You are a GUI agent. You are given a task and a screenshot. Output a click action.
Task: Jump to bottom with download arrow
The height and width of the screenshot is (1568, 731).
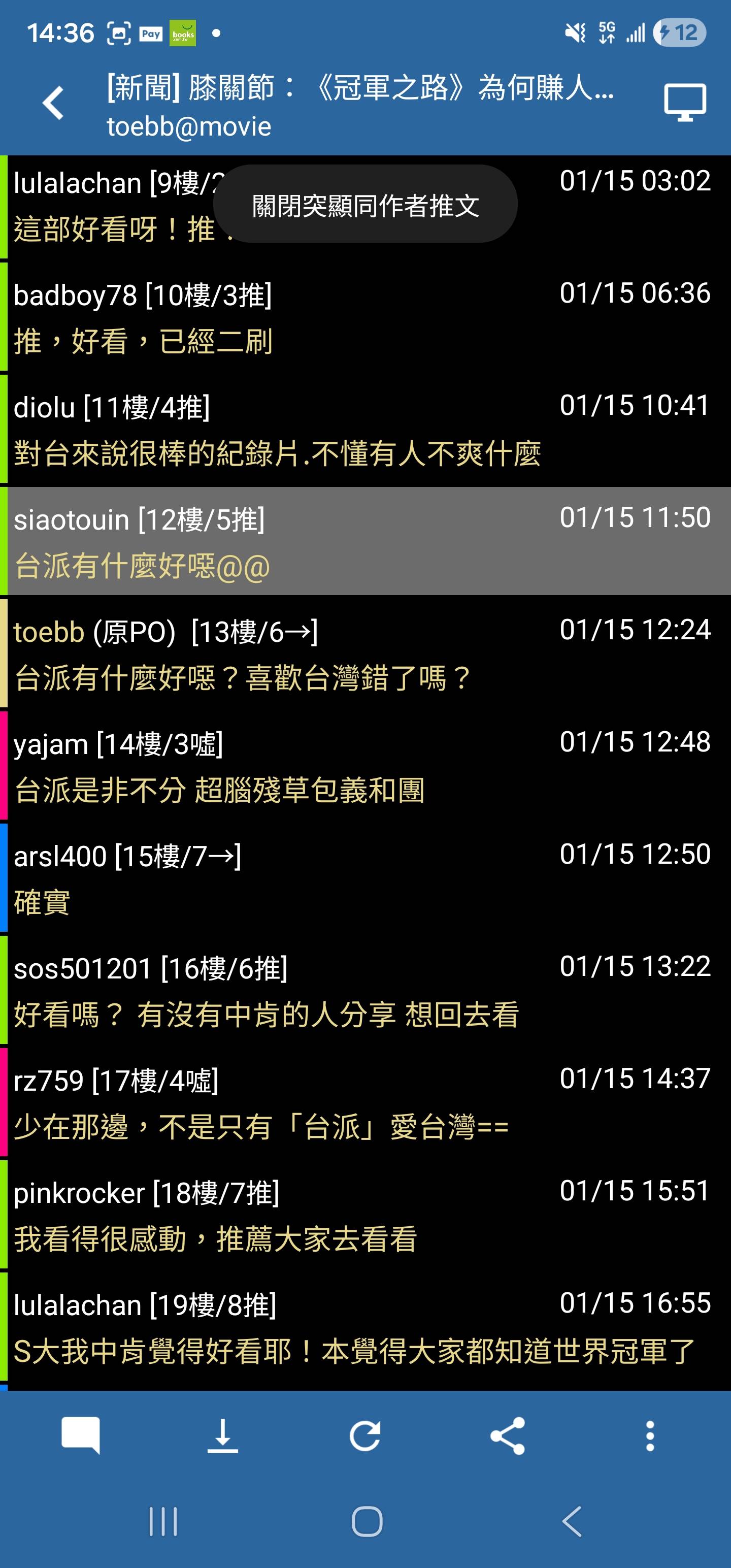[x=223, y=1435]
